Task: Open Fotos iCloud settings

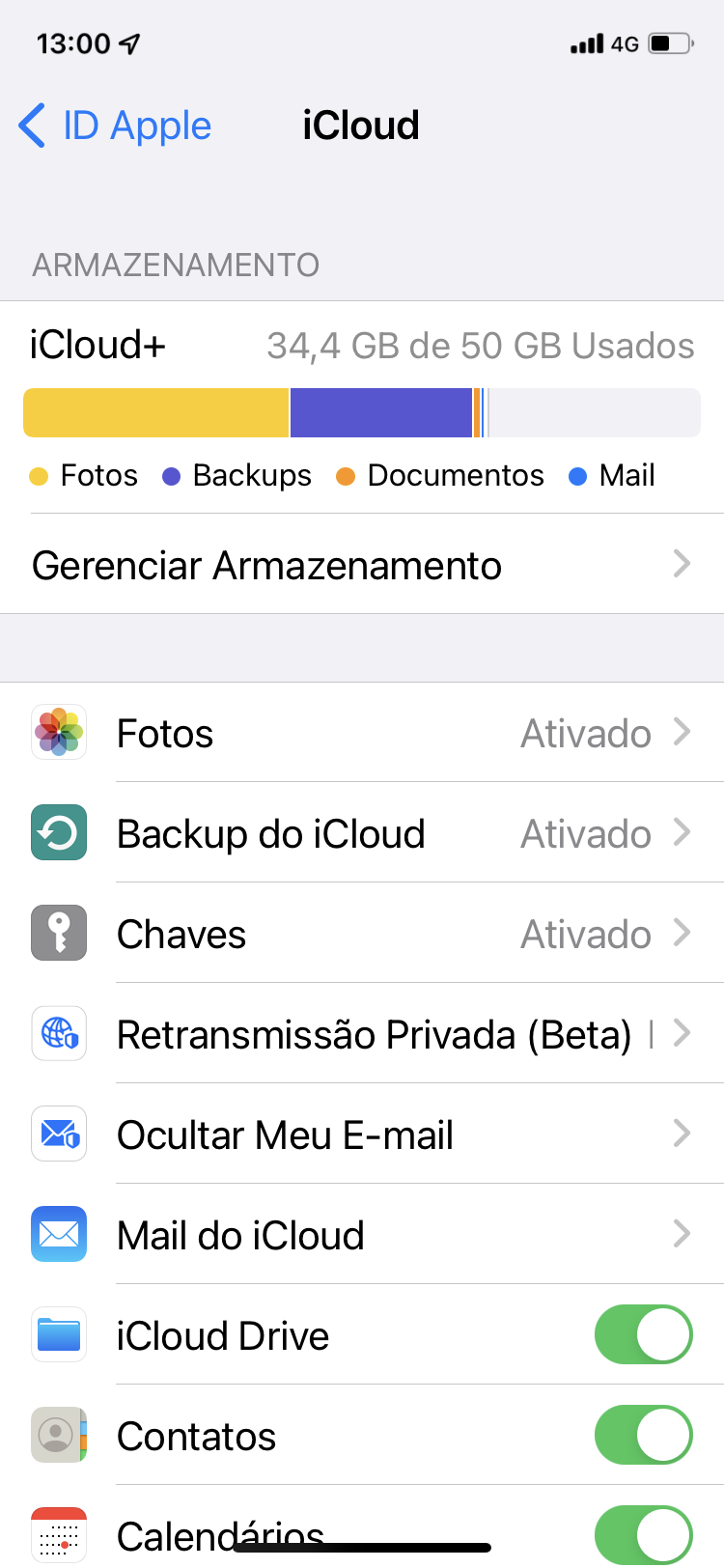Action: pyautogui.click(x=362, y=734)
